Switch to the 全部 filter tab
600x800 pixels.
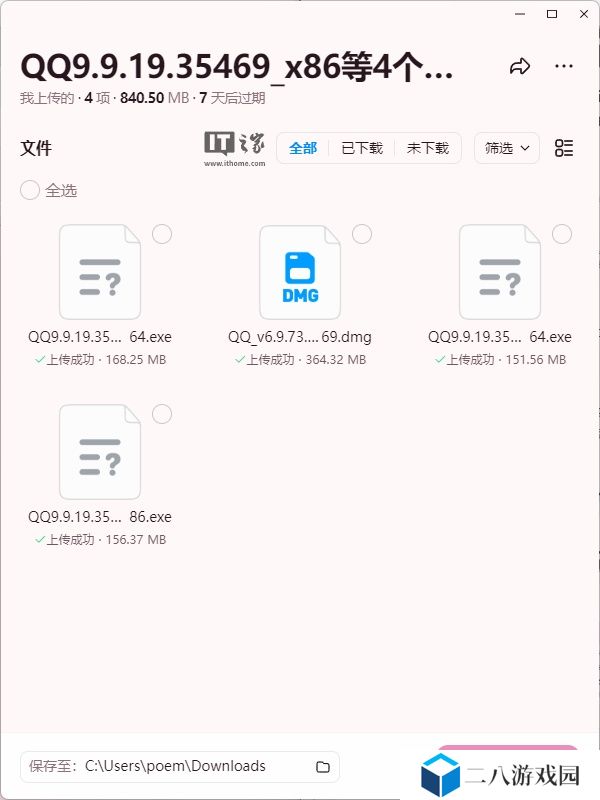point(303,148)
